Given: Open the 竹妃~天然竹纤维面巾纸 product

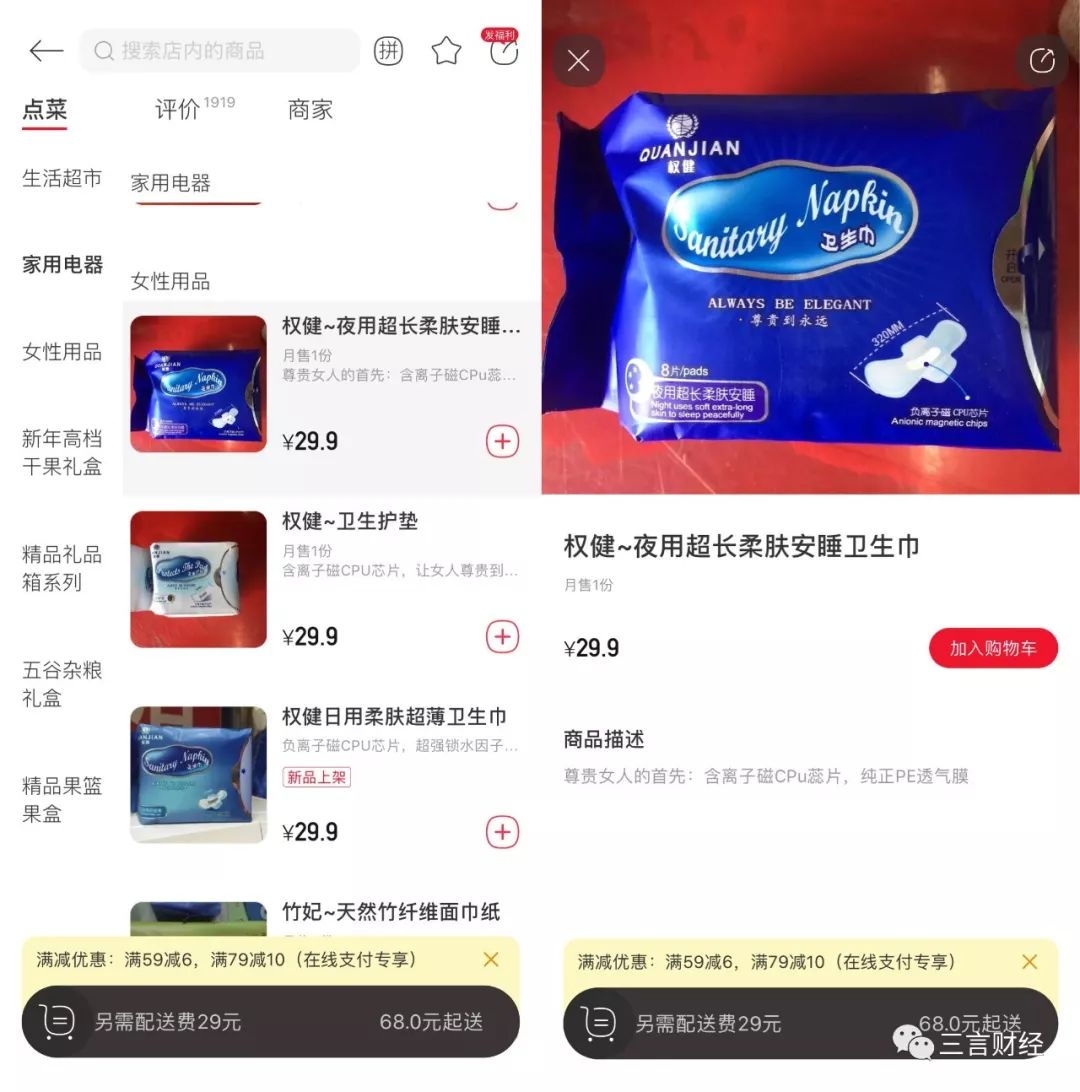Looking at the screenshot, I should [x=391, y=912].
